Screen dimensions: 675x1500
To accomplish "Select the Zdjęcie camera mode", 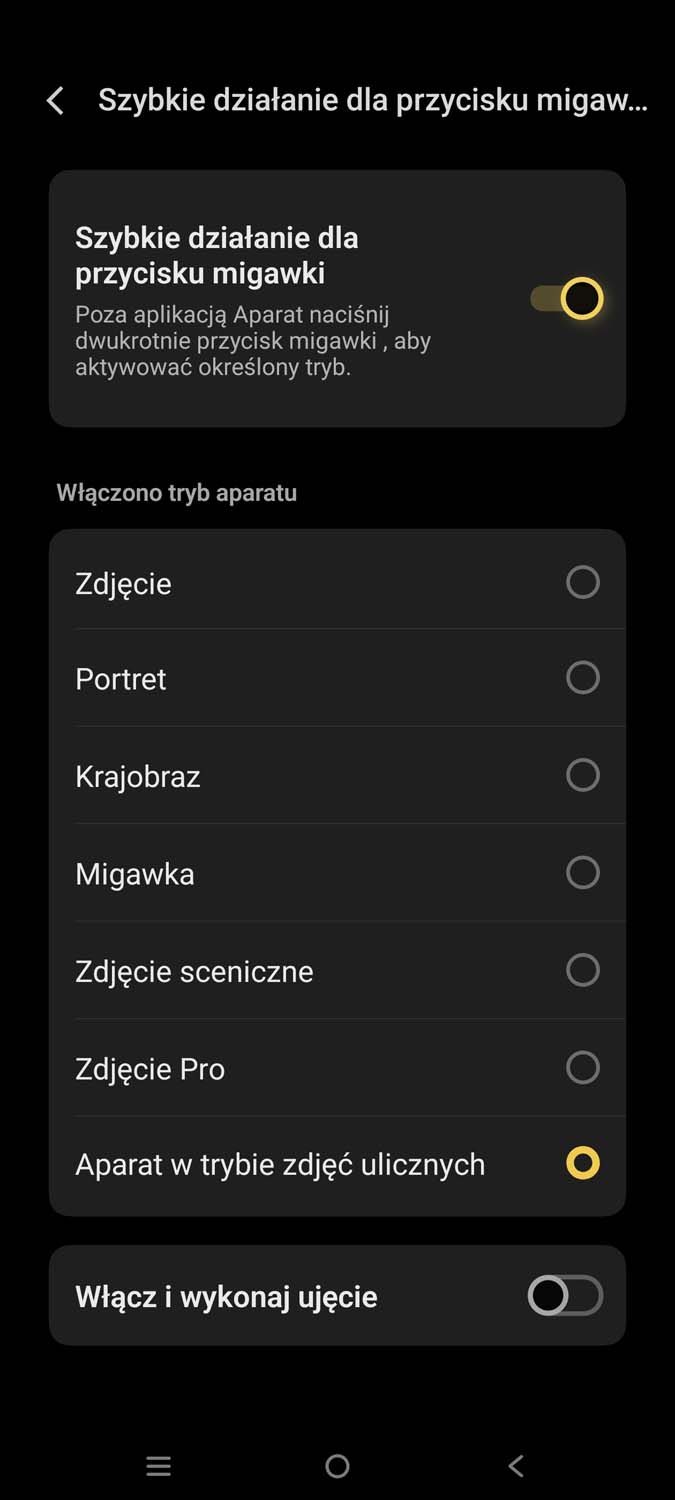I will (x=582, y=582).
